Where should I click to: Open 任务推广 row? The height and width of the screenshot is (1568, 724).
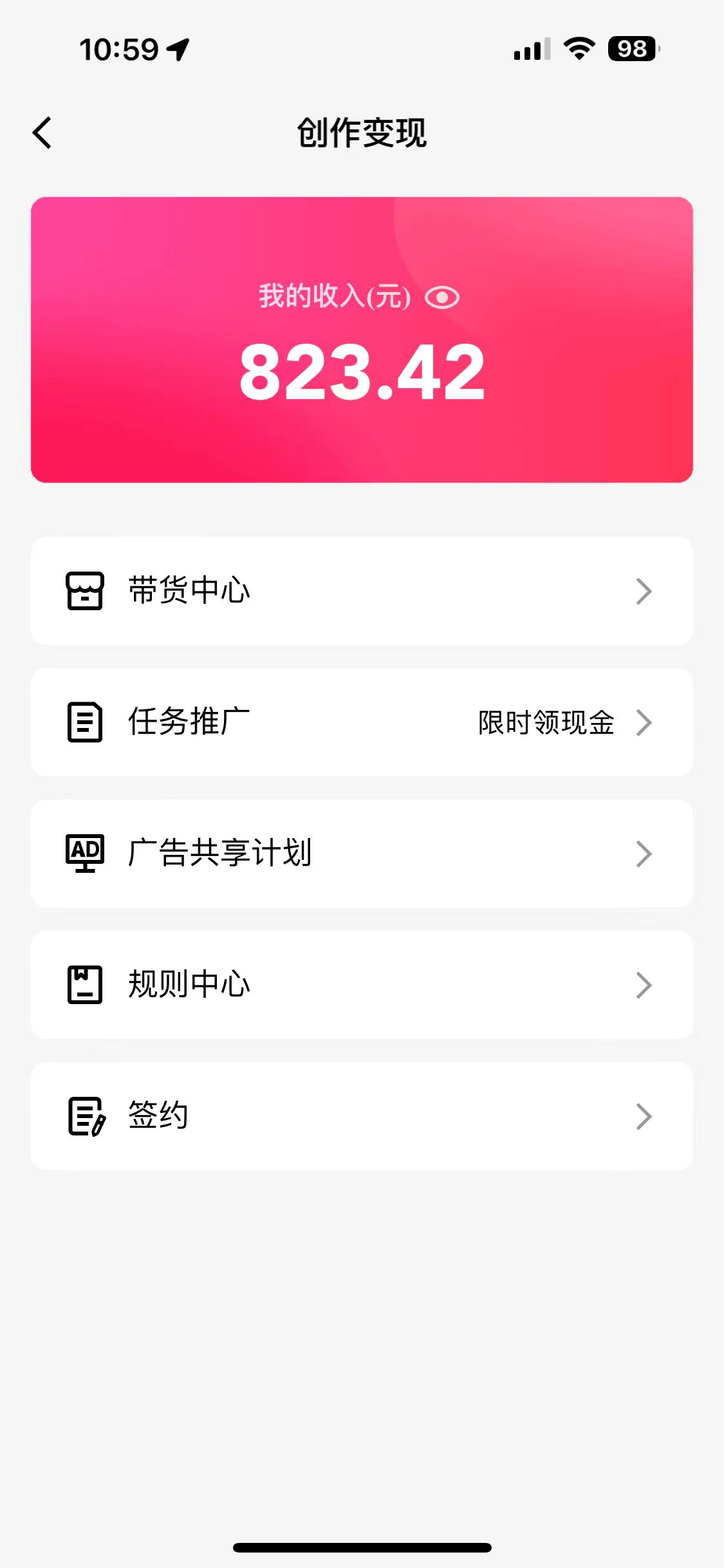point(362,722)
